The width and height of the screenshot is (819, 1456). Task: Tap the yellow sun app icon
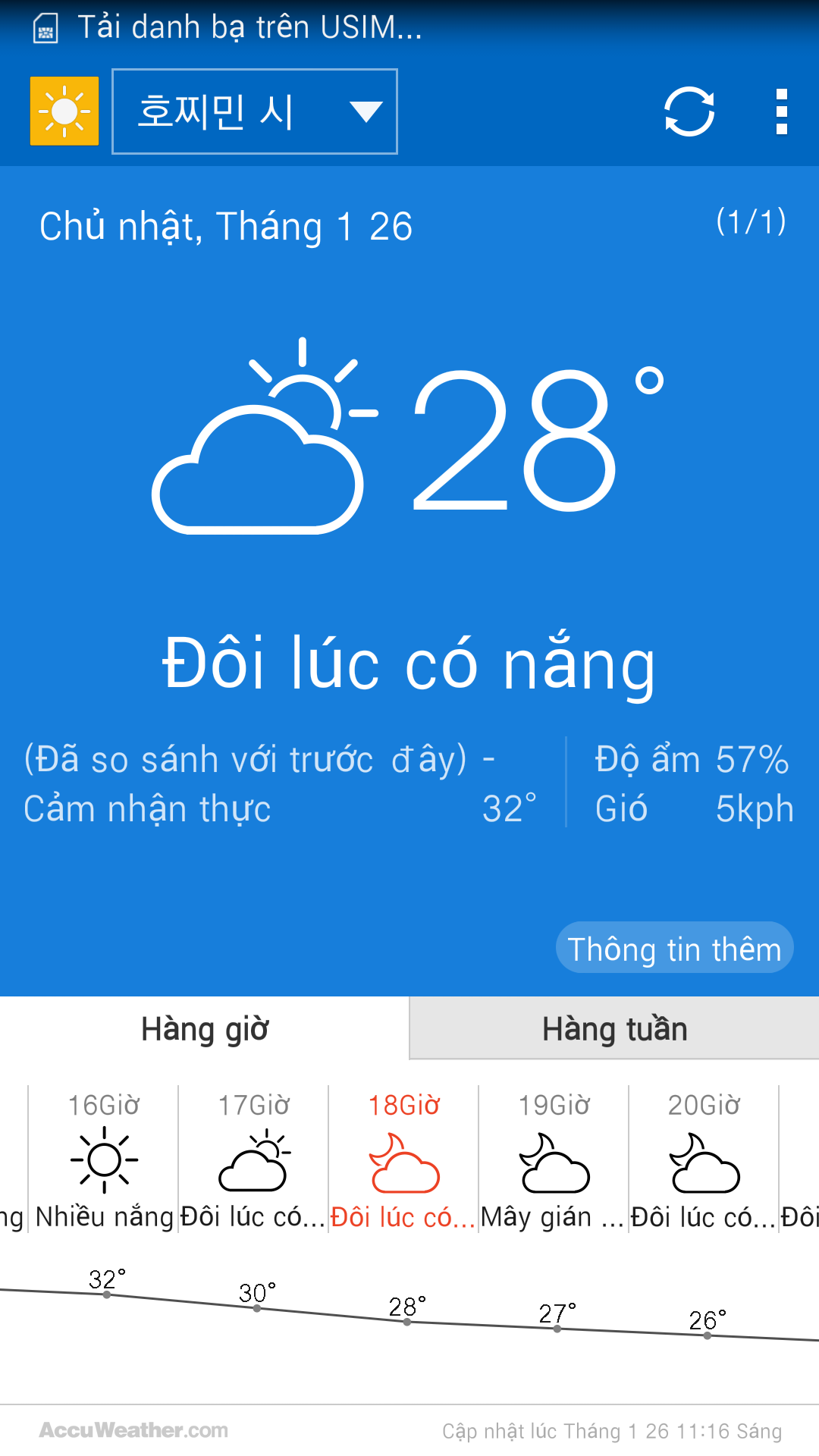[64, 111]
